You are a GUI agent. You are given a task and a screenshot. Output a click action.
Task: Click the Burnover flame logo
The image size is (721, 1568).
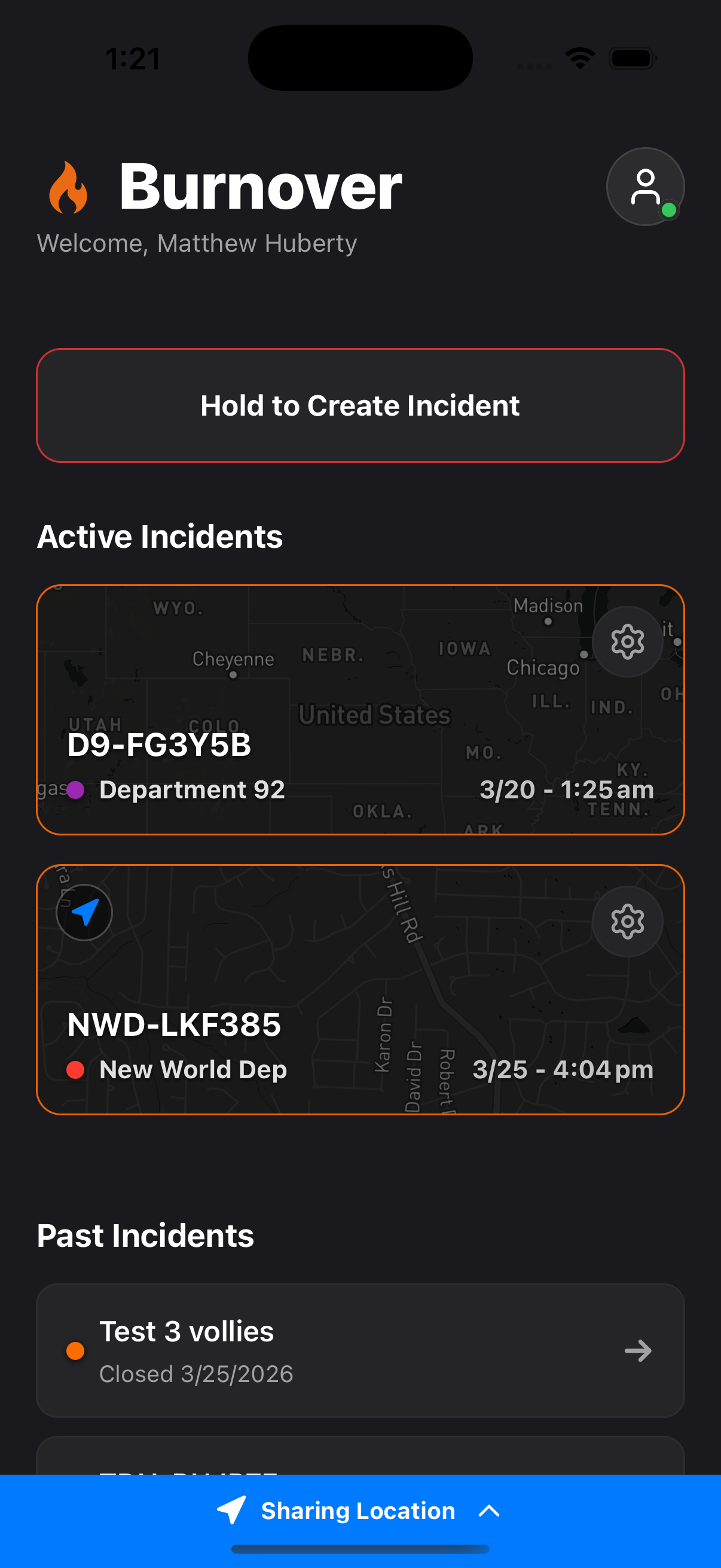tap(68, 188)
